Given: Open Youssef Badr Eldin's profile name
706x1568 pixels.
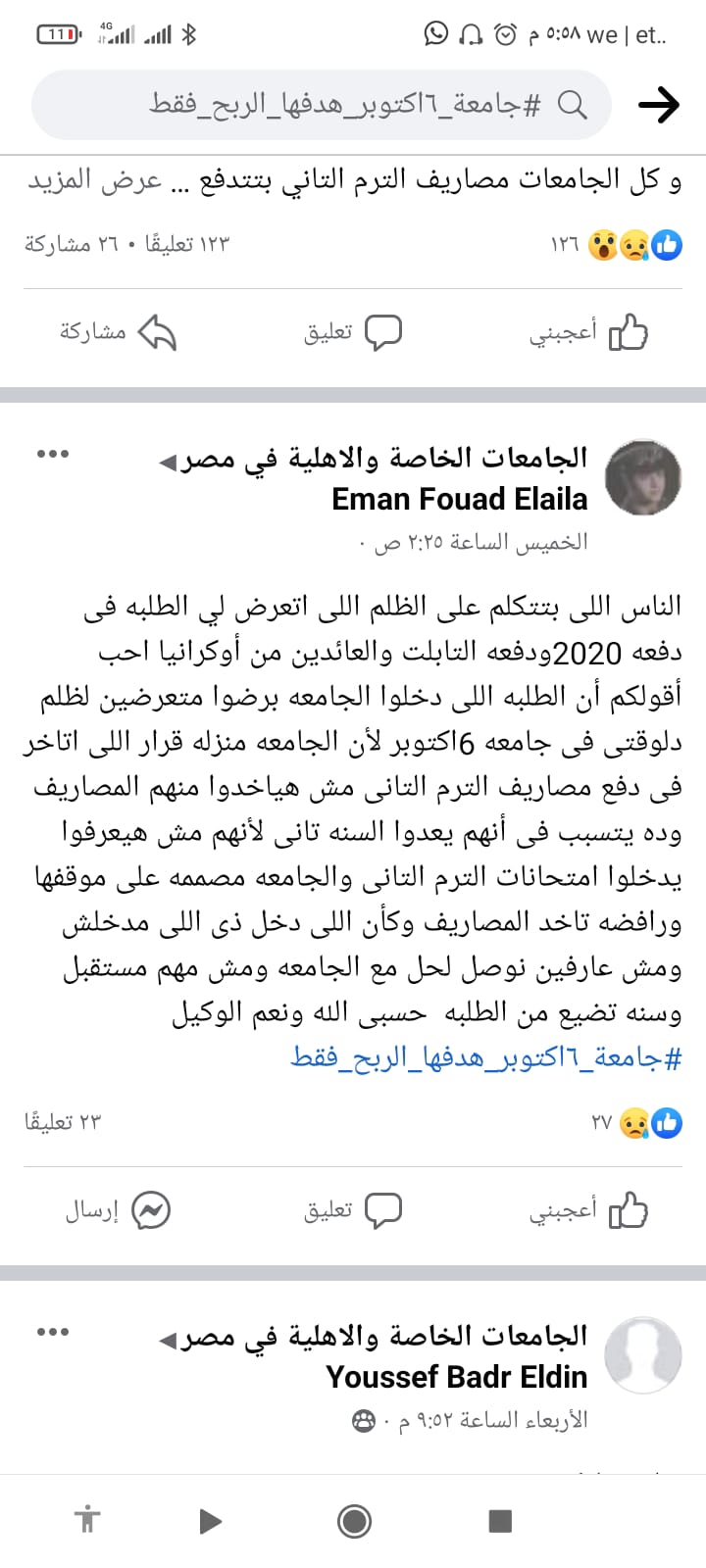Looking at the screenshot, I should (456, 1377).
